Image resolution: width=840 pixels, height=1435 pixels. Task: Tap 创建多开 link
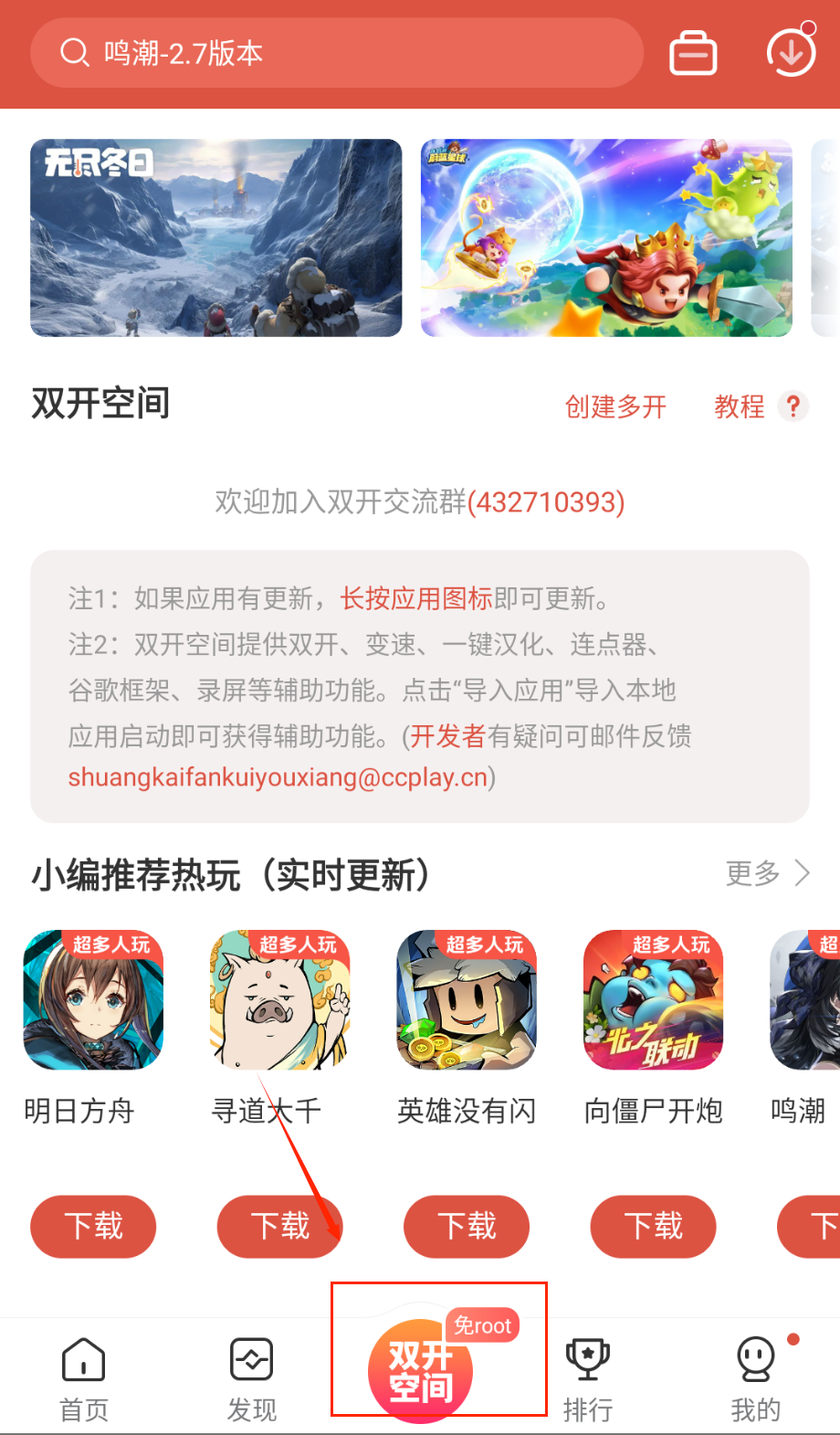coord(615,406)
